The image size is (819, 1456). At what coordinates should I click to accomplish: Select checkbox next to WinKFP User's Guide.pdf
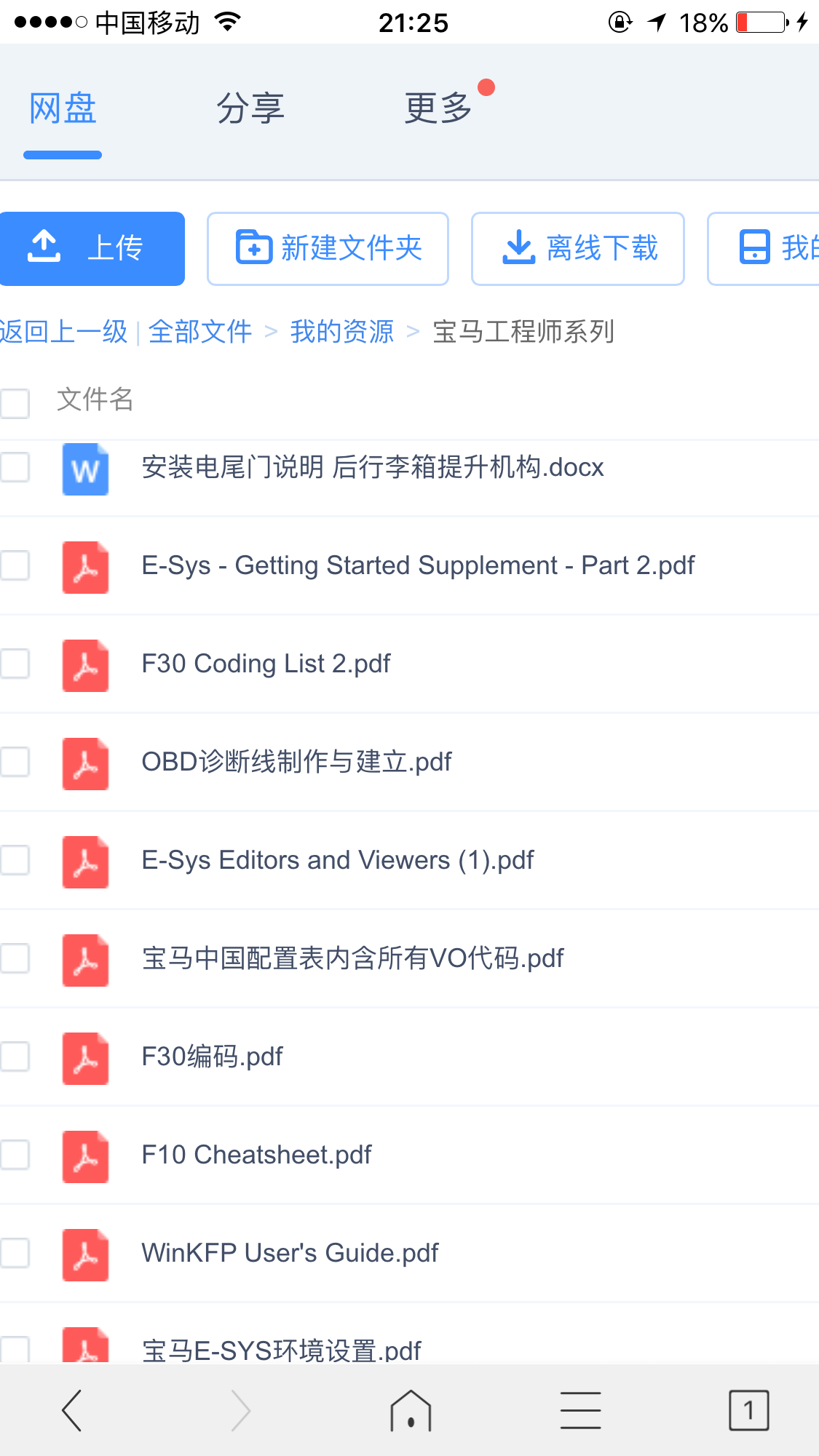point(15,1253)
